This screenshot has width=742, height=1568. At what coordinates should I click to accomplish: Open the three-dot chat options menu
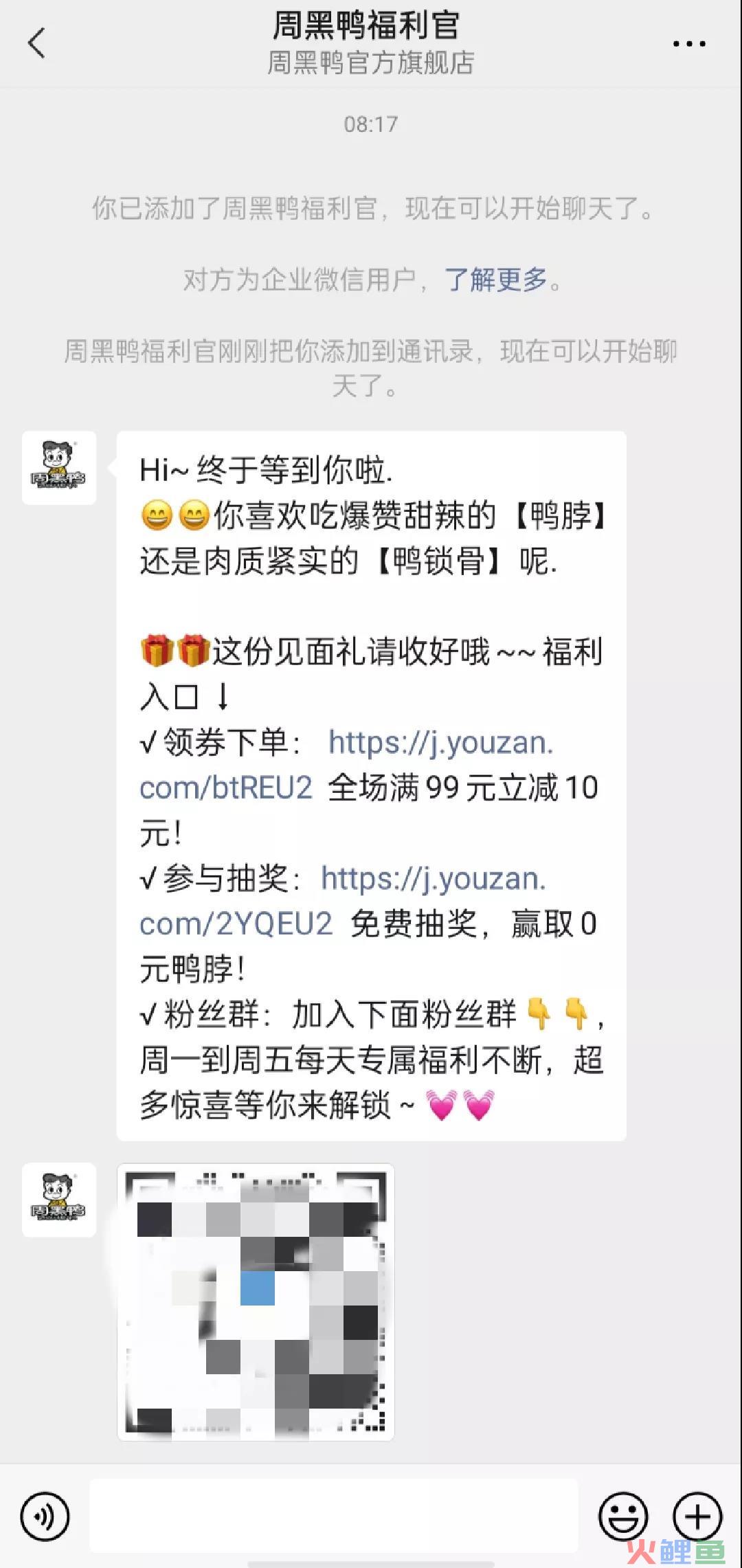pyautogui.click(x=688, y=44)
